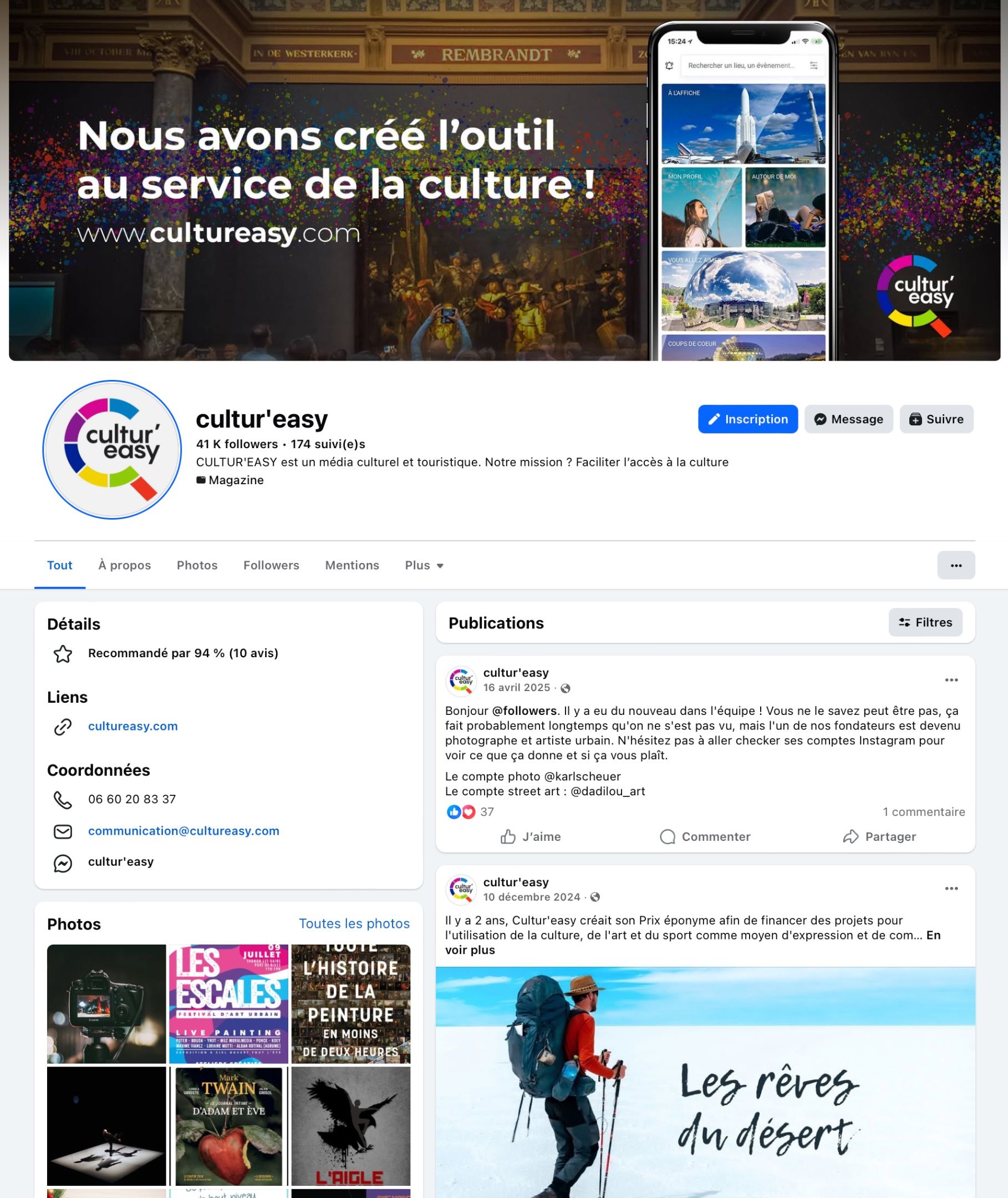Visit the cultureasy.com link
The width and height of the screenshot is (1008, 1198).
coord(133,726)
